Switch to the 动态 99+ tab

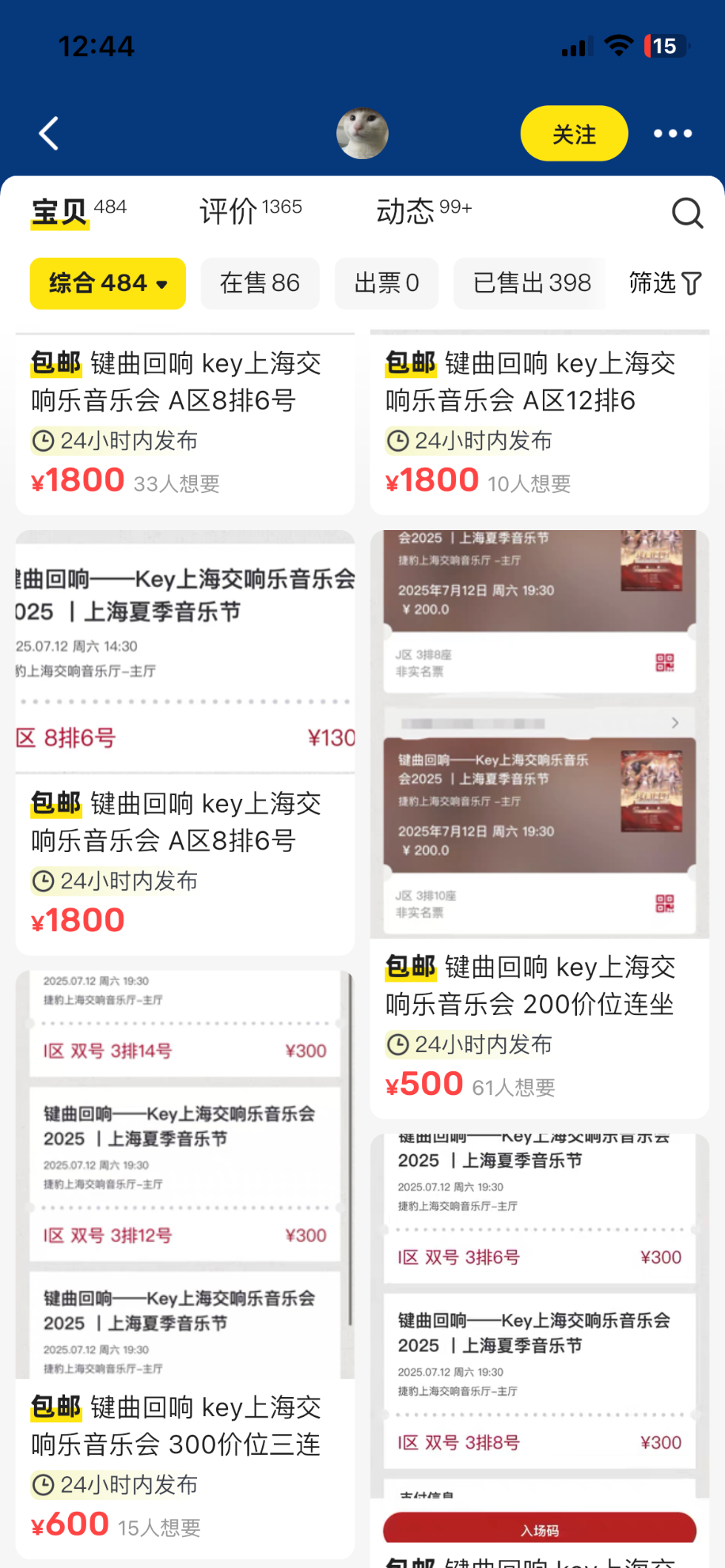(x=424, y=211)
